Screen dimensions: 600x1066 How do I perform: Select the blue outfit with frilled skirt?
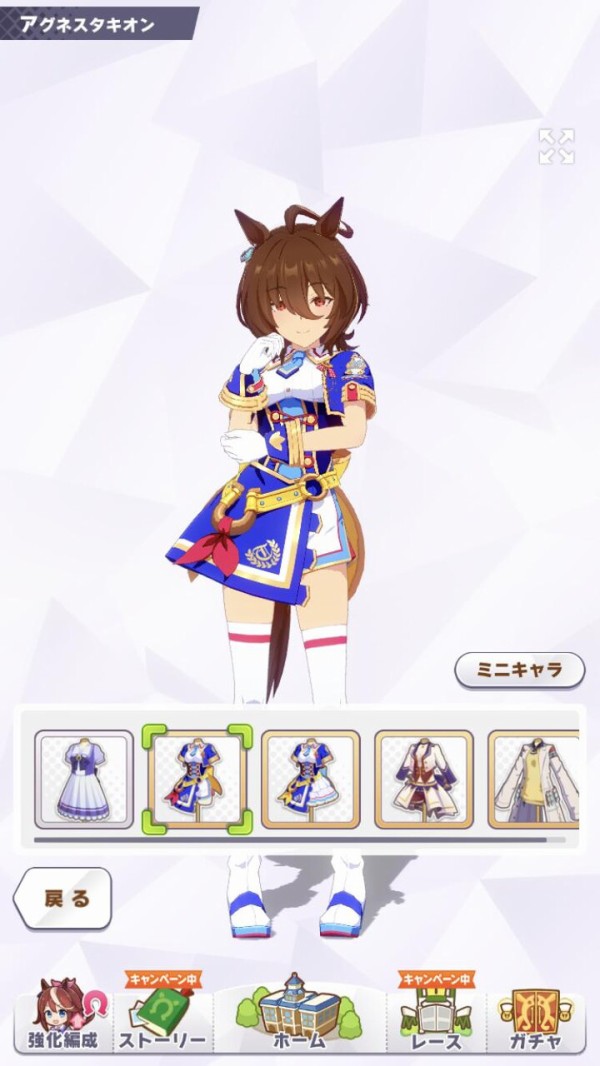click(311, 779)
